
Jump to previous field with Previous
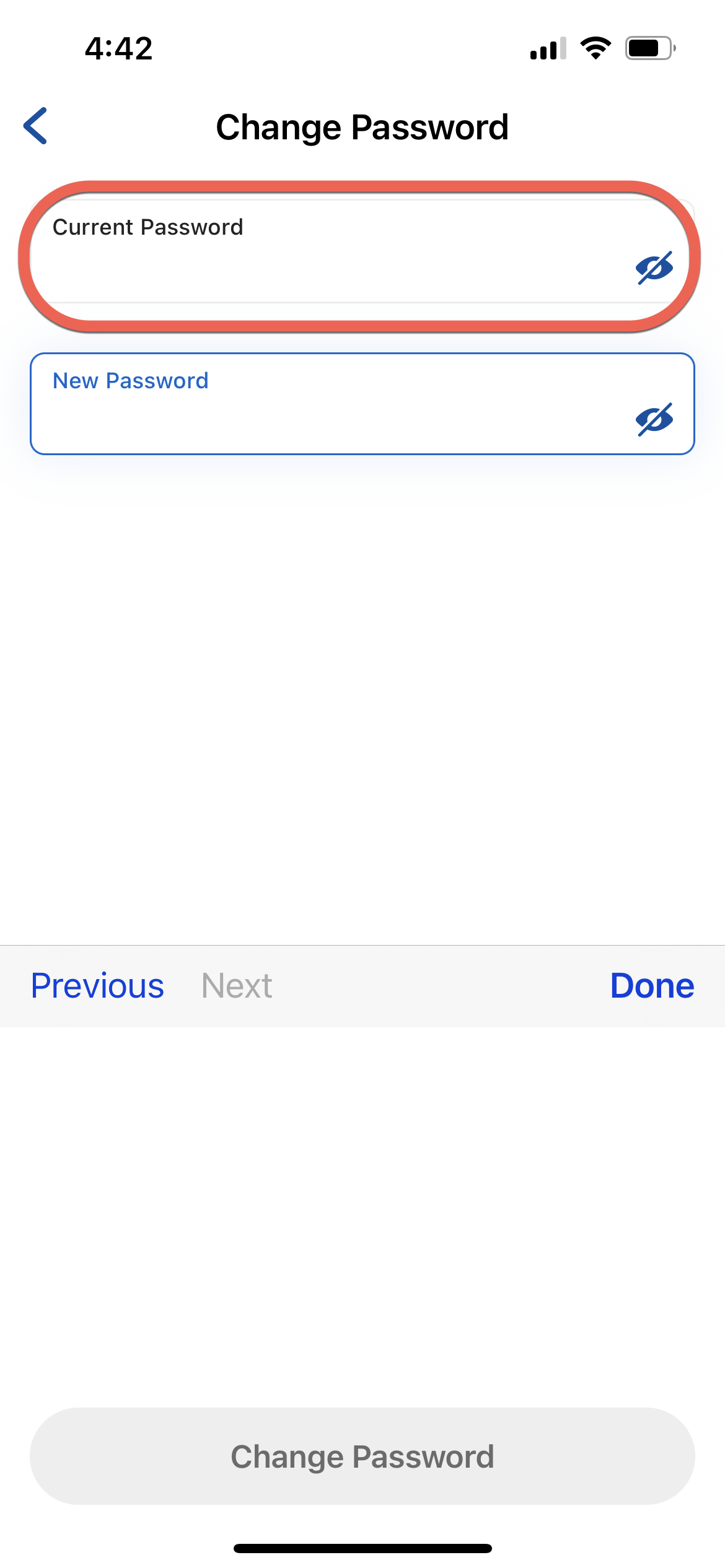[97, 986]
